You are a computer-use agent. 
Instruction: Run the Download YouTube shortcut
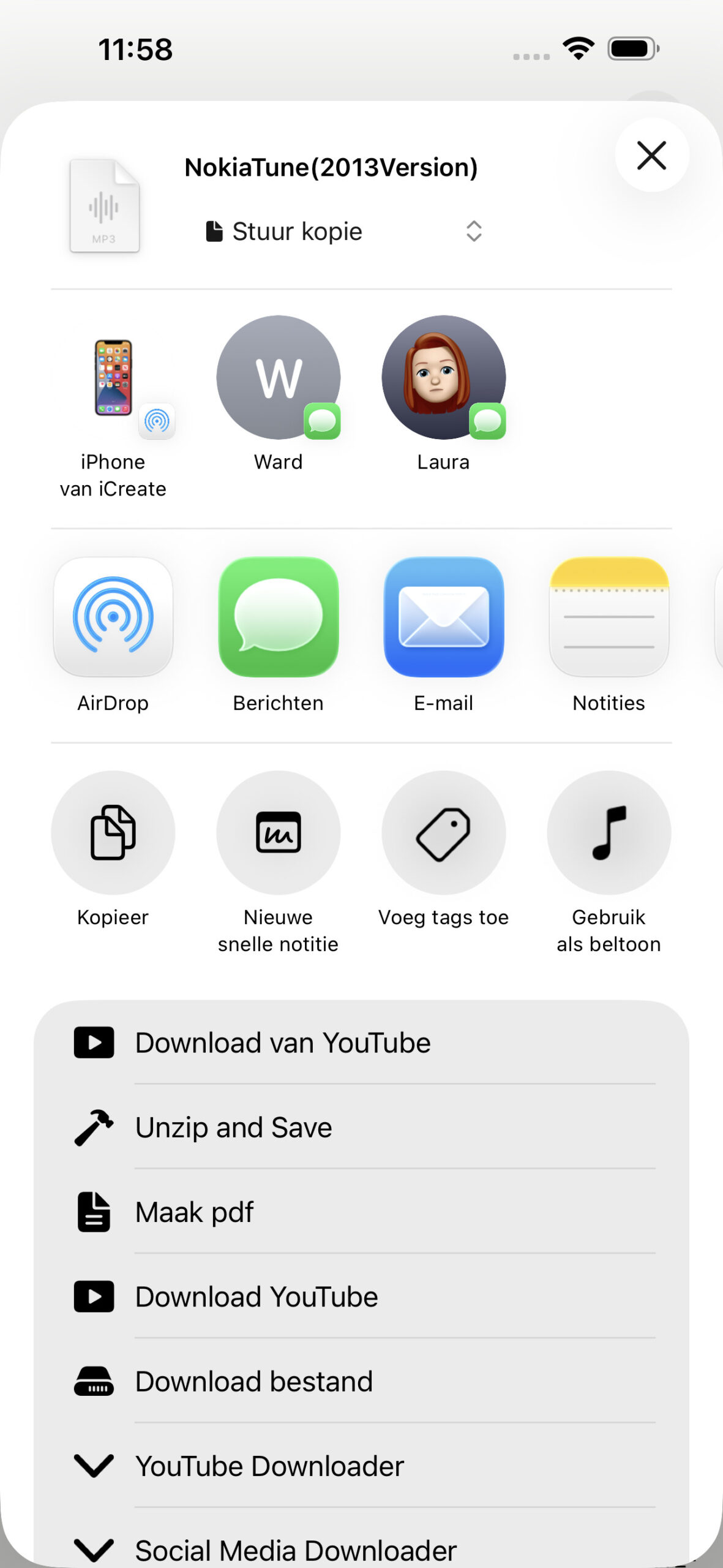click(x=361, y=1296)
